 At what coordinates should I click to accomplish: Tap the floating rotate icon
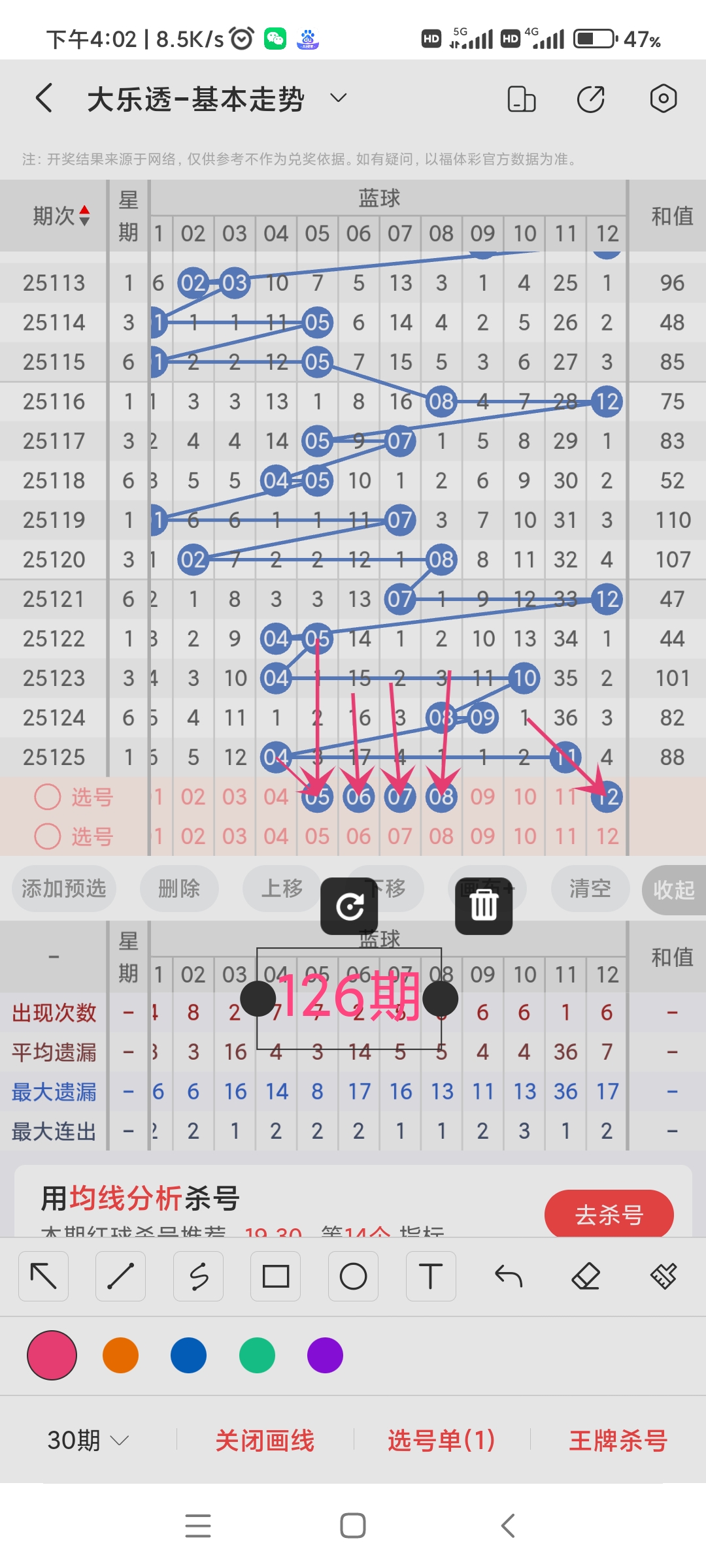pyautogui.click(x=351, y=905)
